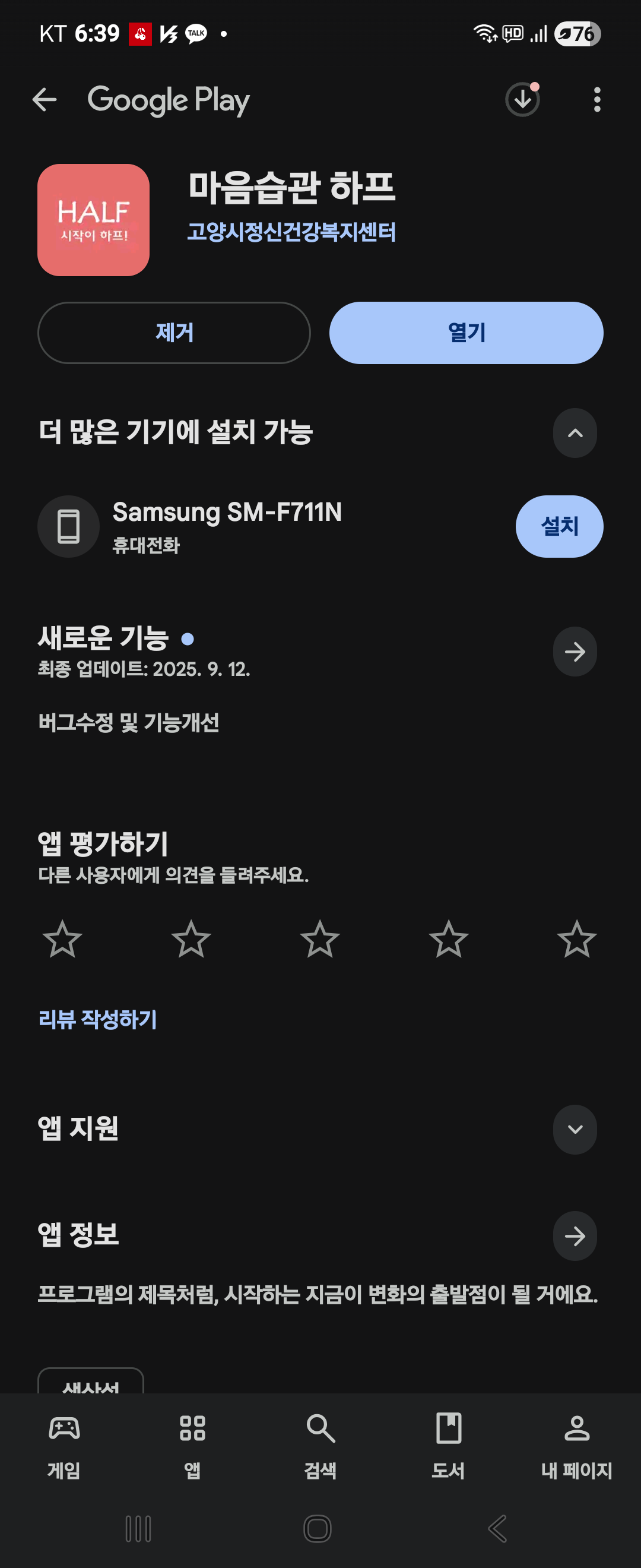
Task: Go back using the top arrow
Action: [45, 100]
